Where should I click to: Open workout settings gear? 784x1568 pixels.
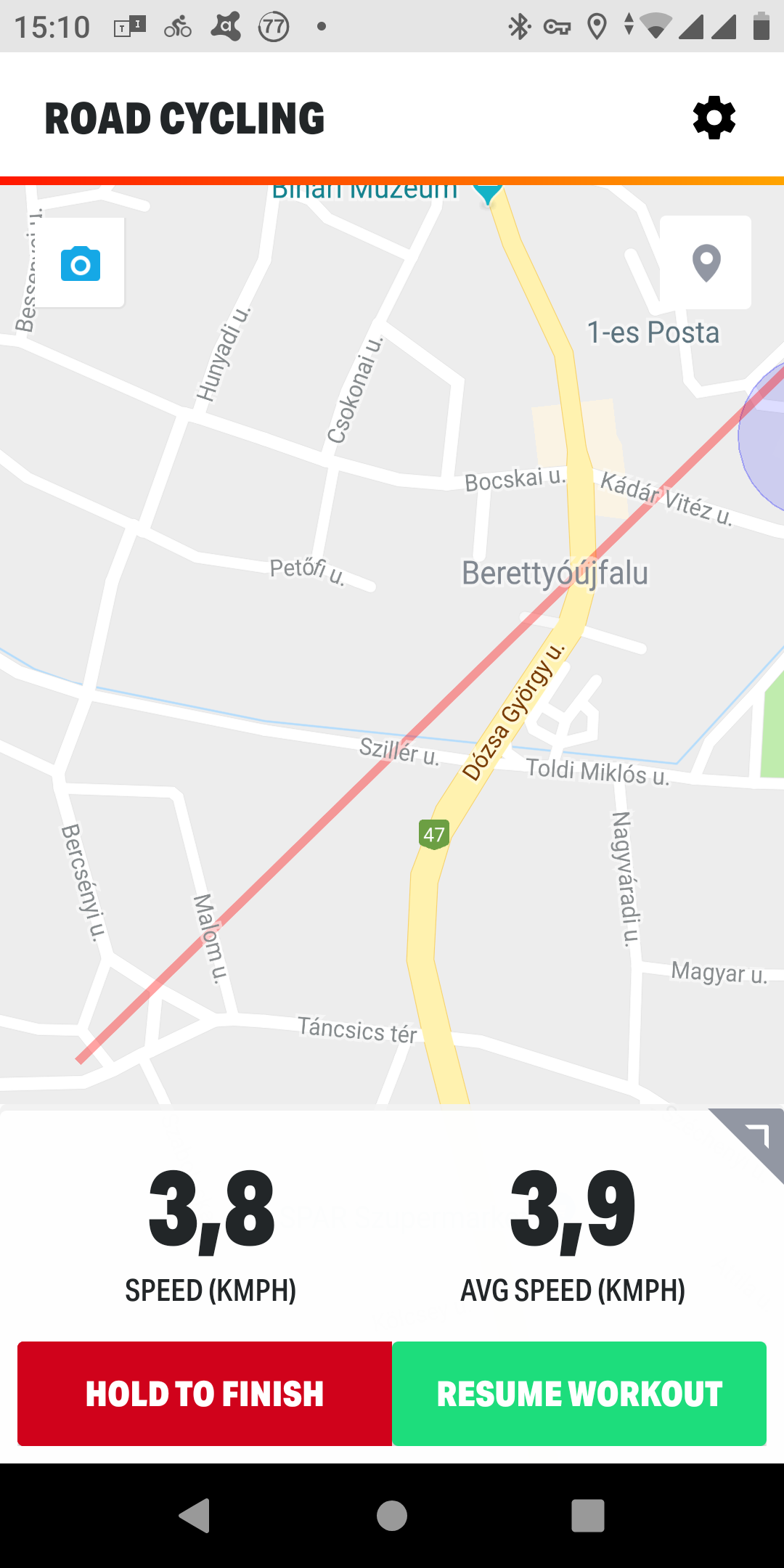tap(714, 118)
